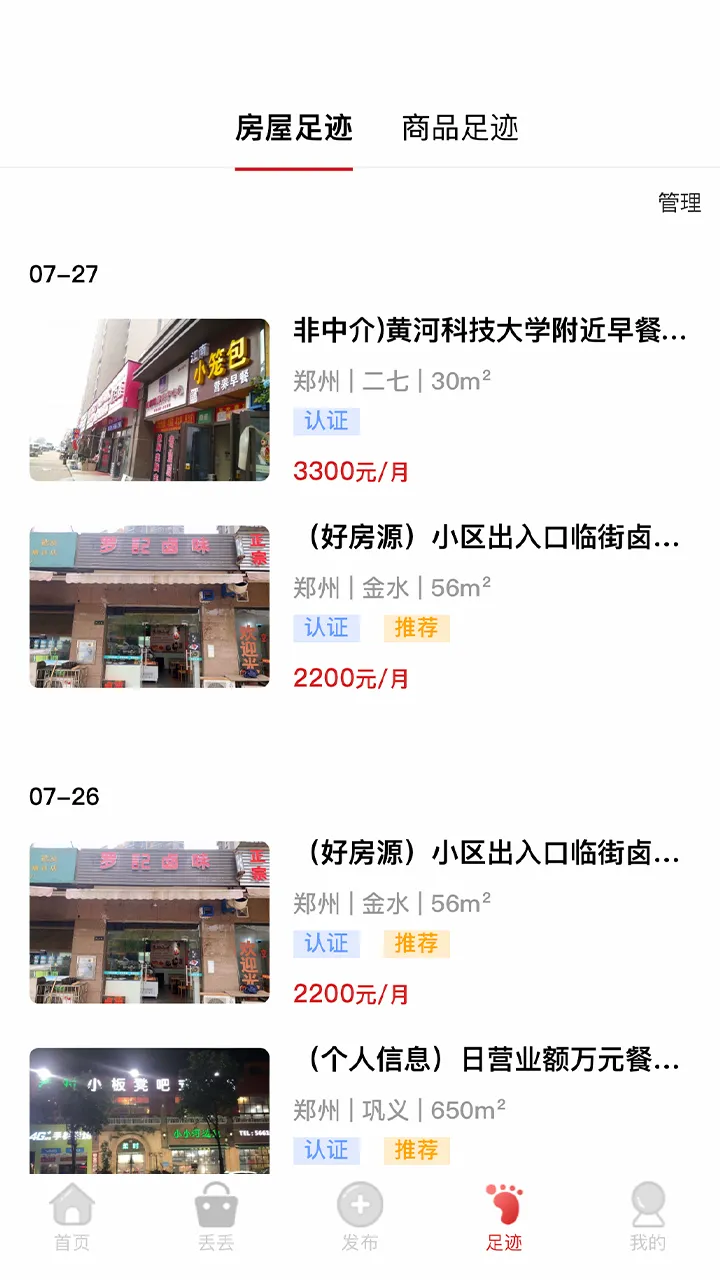
Task: Tap the 认证 tag on the 650m² listing
Action: click(x=327, y=1150)
